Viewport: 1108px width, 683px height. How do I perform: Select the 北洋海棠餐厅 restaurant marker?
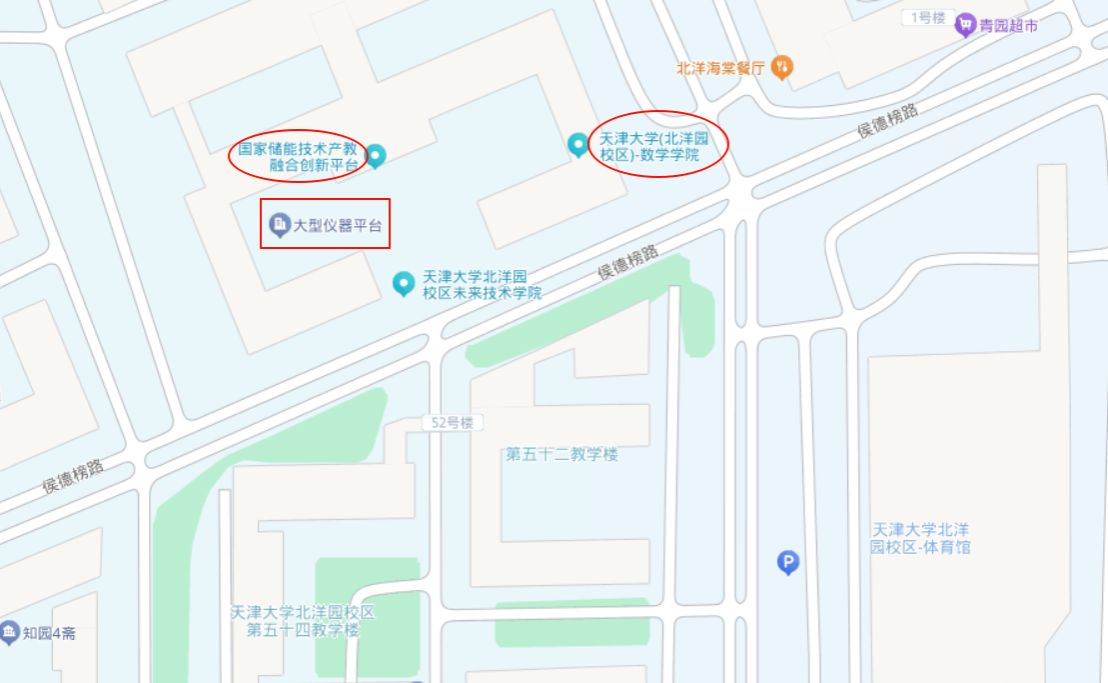(x=784, y=68)
